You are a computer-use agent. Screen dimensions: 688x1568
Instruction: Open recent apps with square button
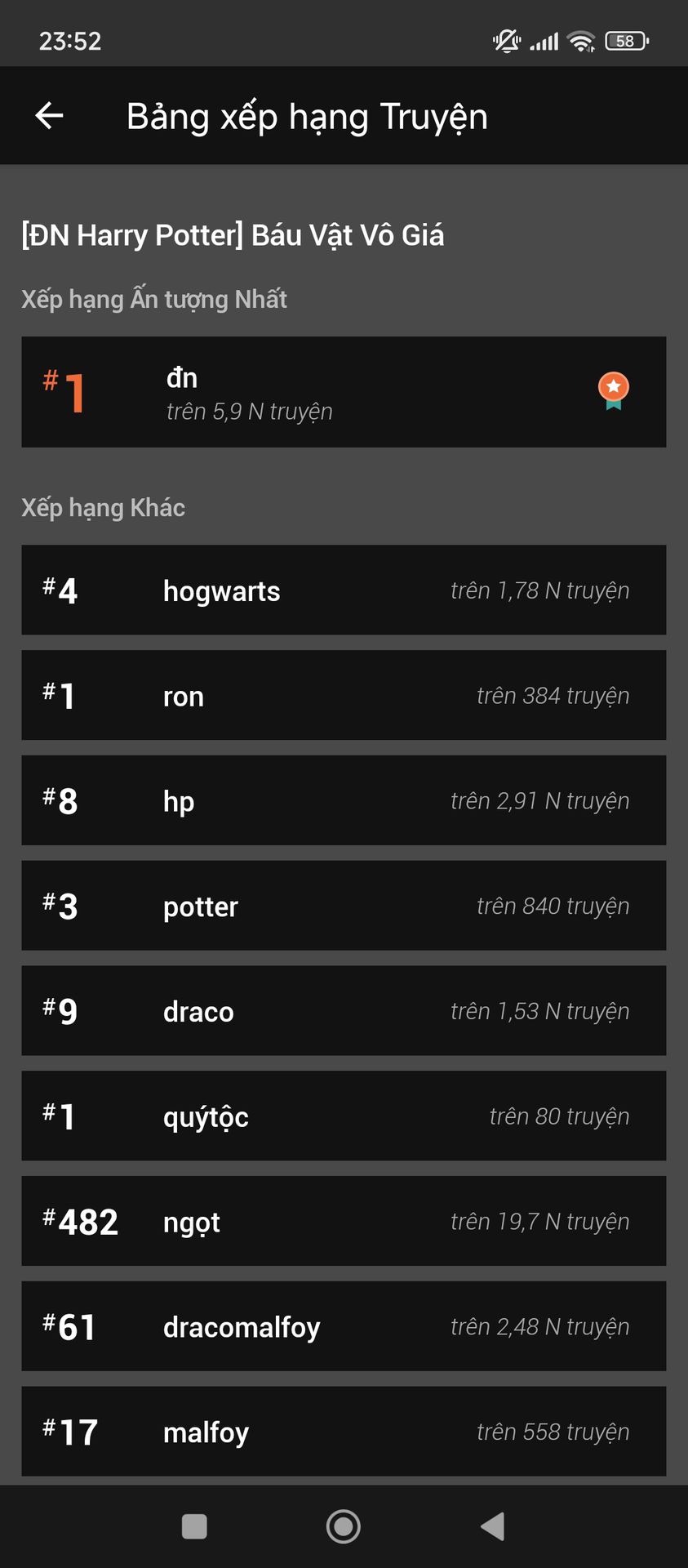point(194,1526)
